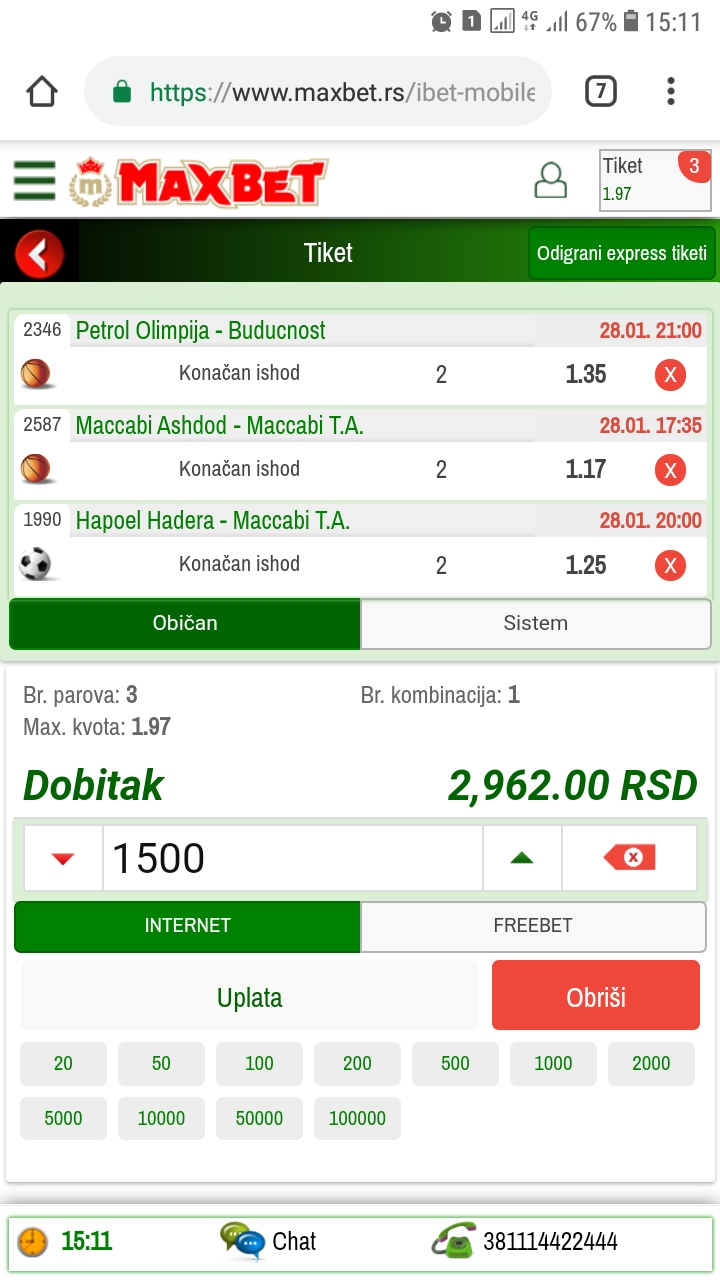Open Odigrani express tiketi

click(622, 253)
